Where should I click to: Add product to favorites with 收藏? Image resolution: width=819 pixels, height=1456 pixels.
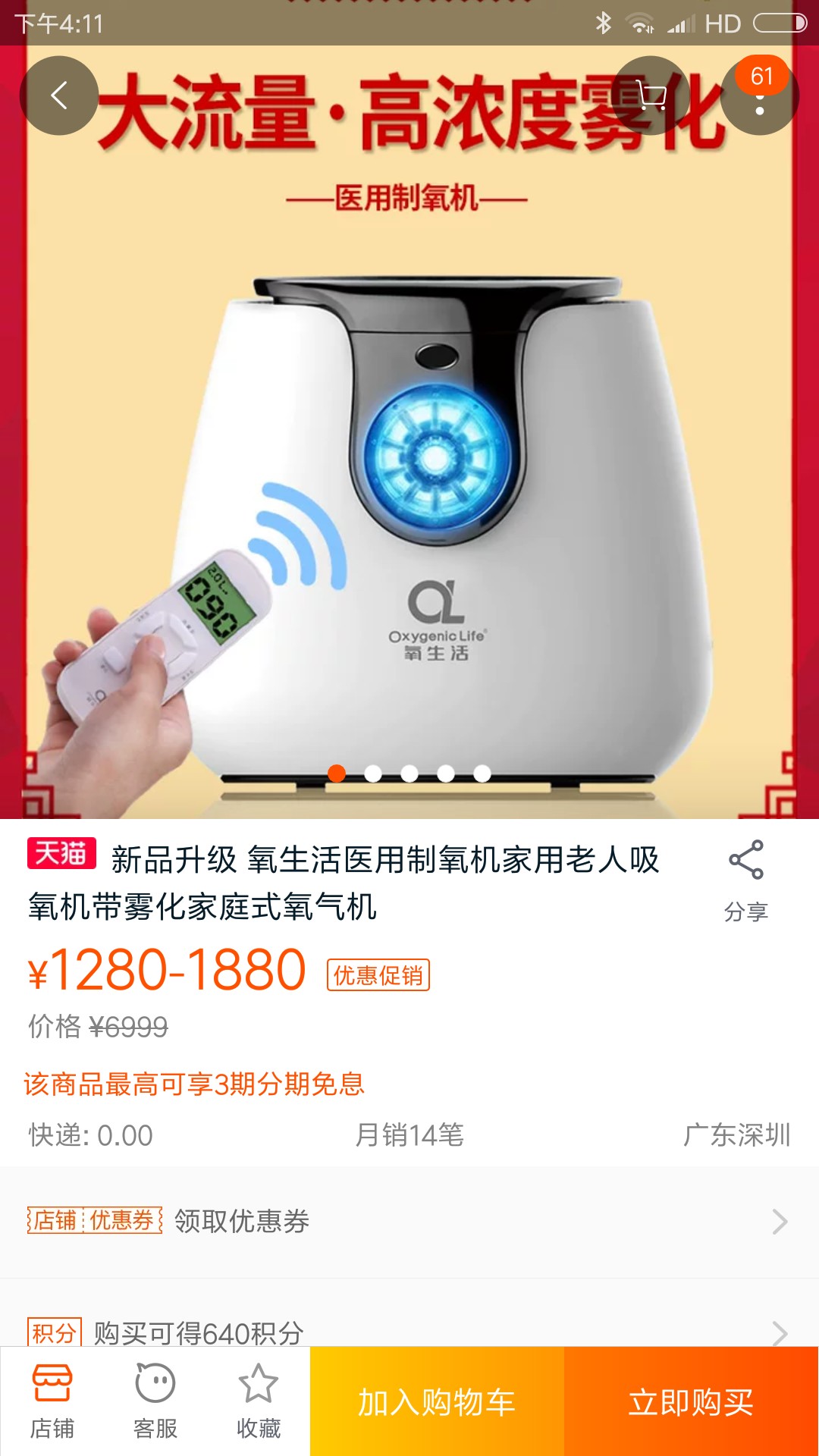pyautogui.click(x=259, y=1401)
